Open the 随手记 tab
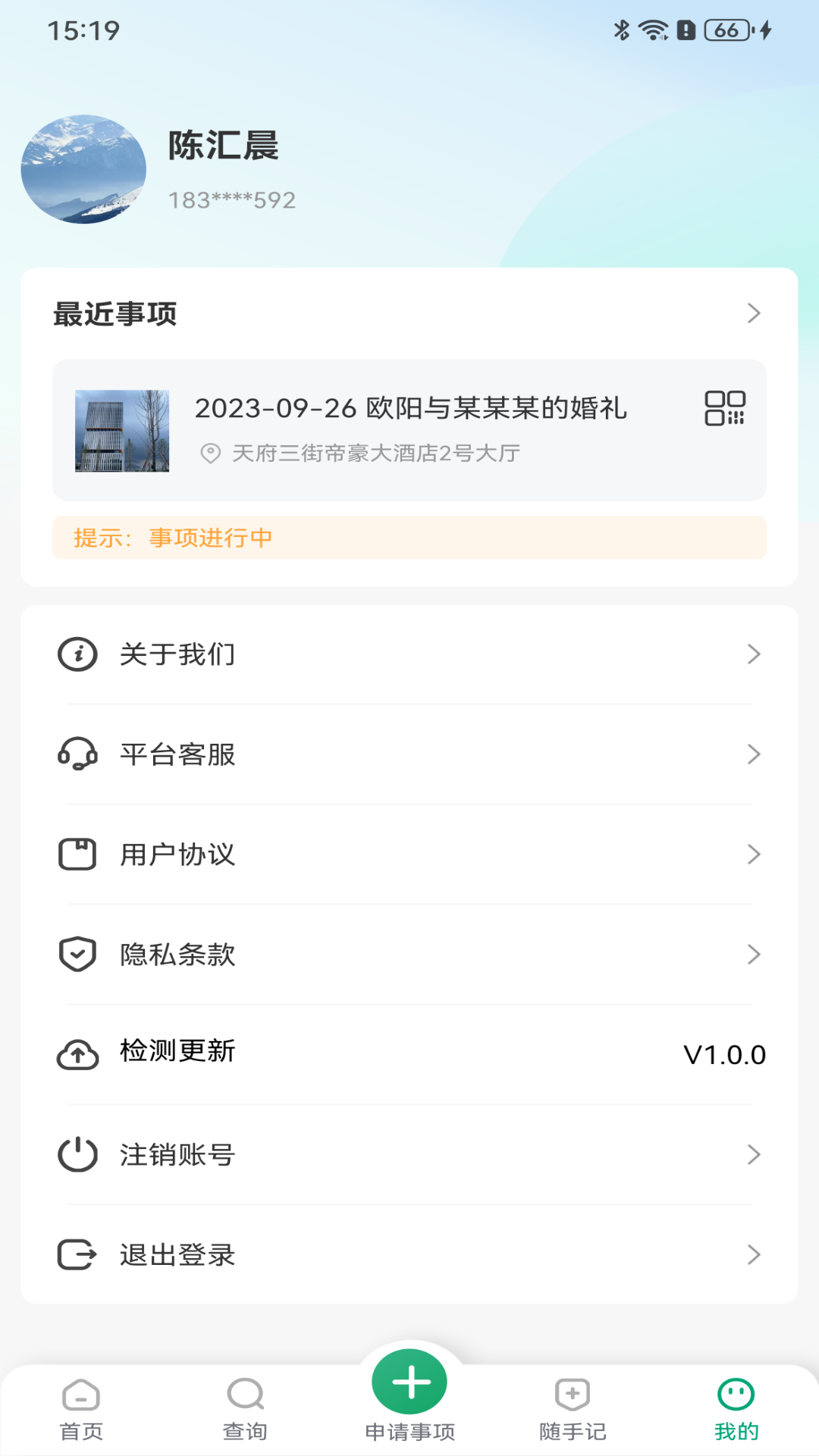Screen dimensions: 819x1456 tap(573, 1410)
